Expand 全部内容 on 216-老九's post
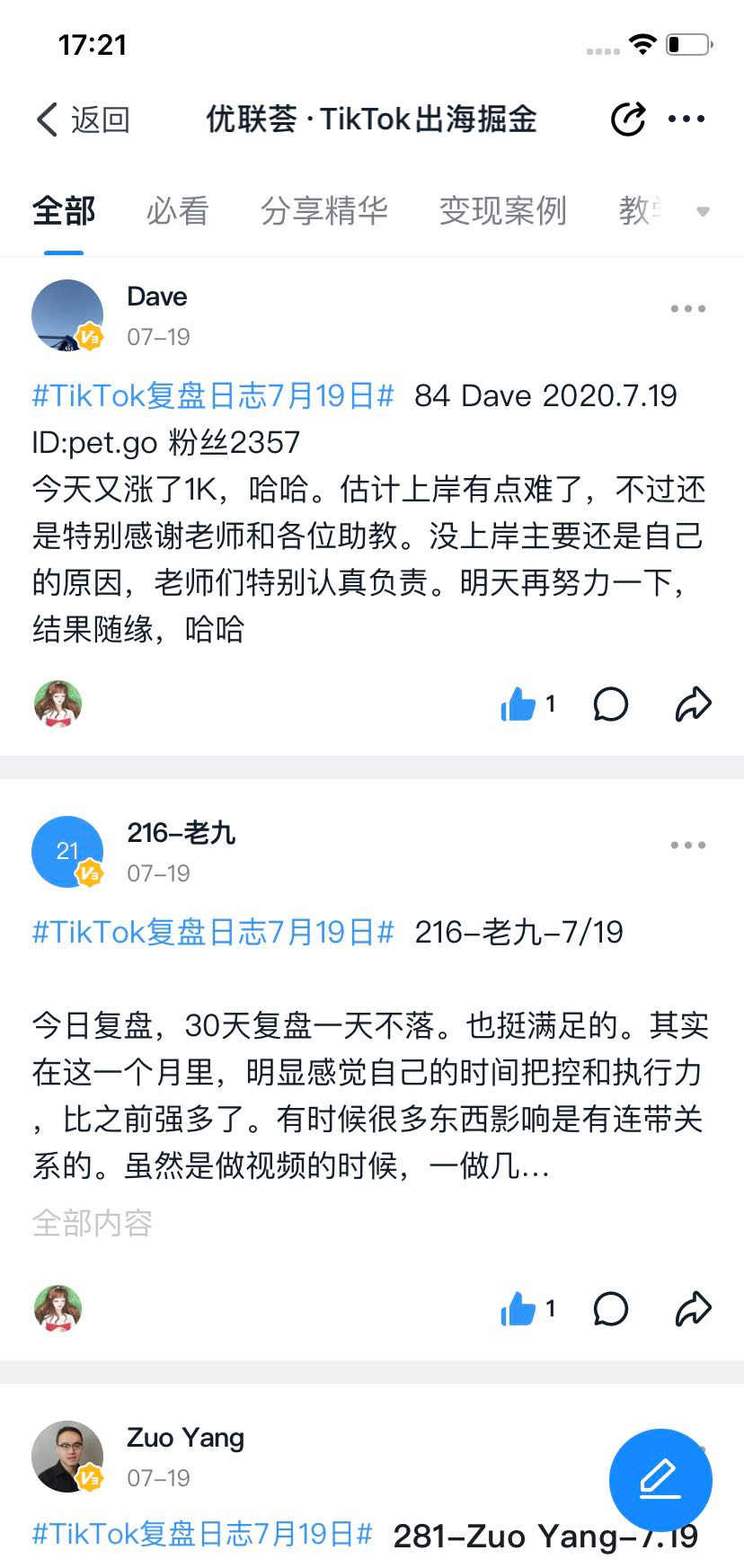The image size is (744, 1568). [93, 1223]
